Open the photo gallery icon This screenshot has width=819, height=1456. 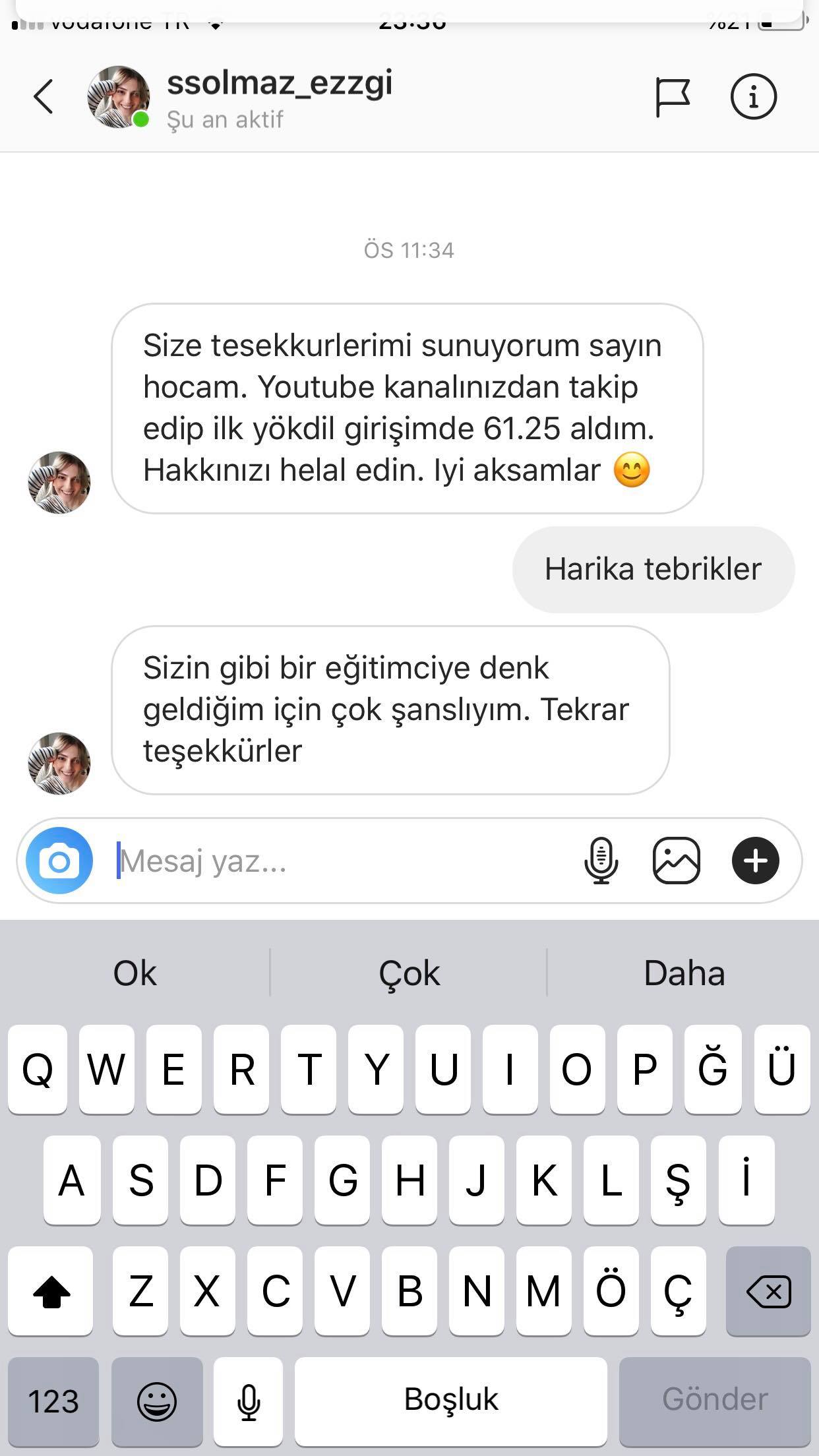(x=676, y=861)
